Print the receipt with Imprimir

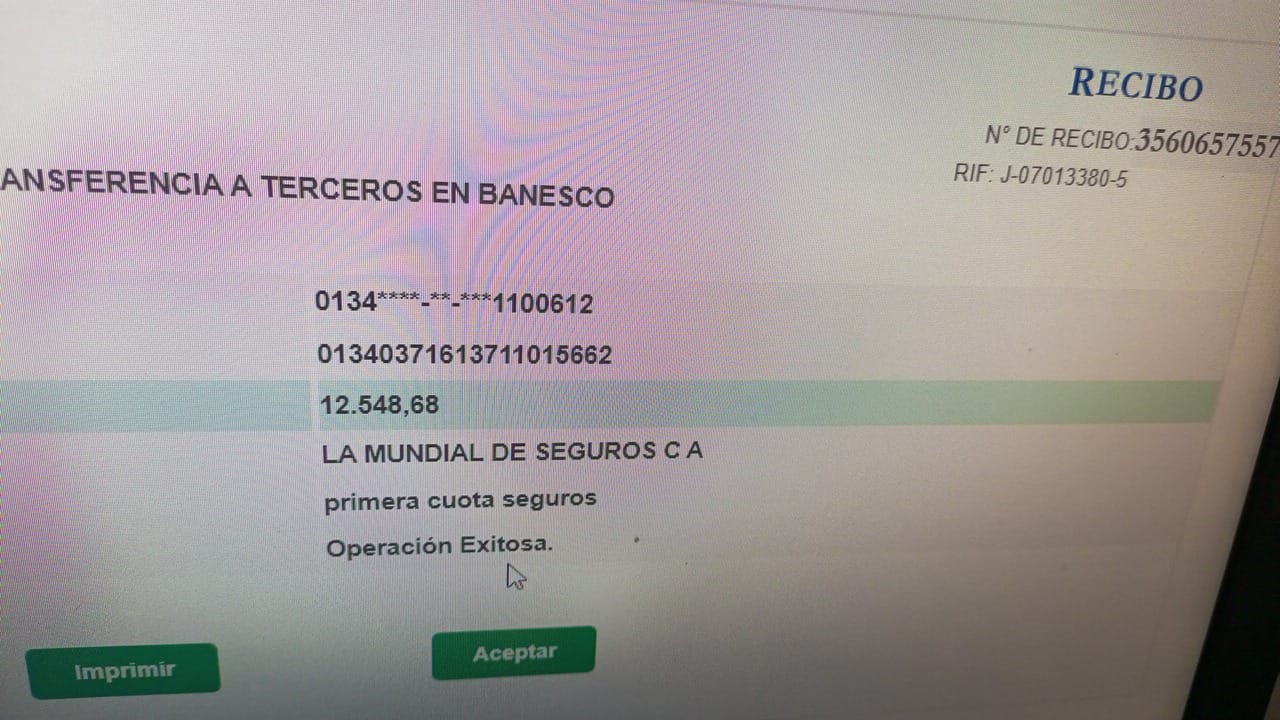coord(123,670)
